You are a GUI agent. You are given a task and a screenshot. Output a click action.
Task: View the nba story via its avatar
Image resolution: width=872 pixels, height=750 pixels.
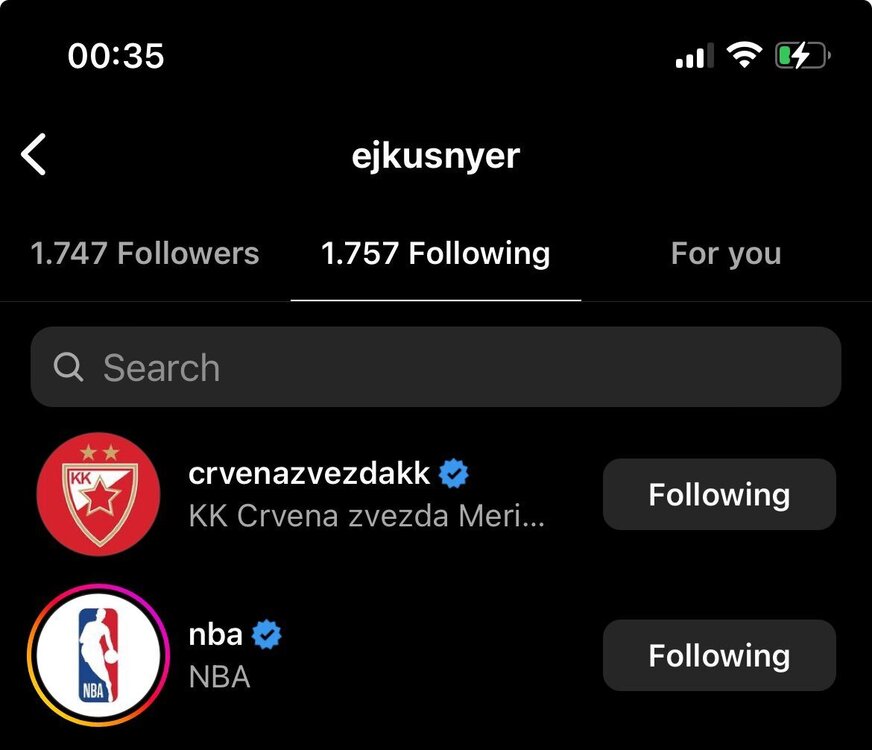[x=98, y=655]
